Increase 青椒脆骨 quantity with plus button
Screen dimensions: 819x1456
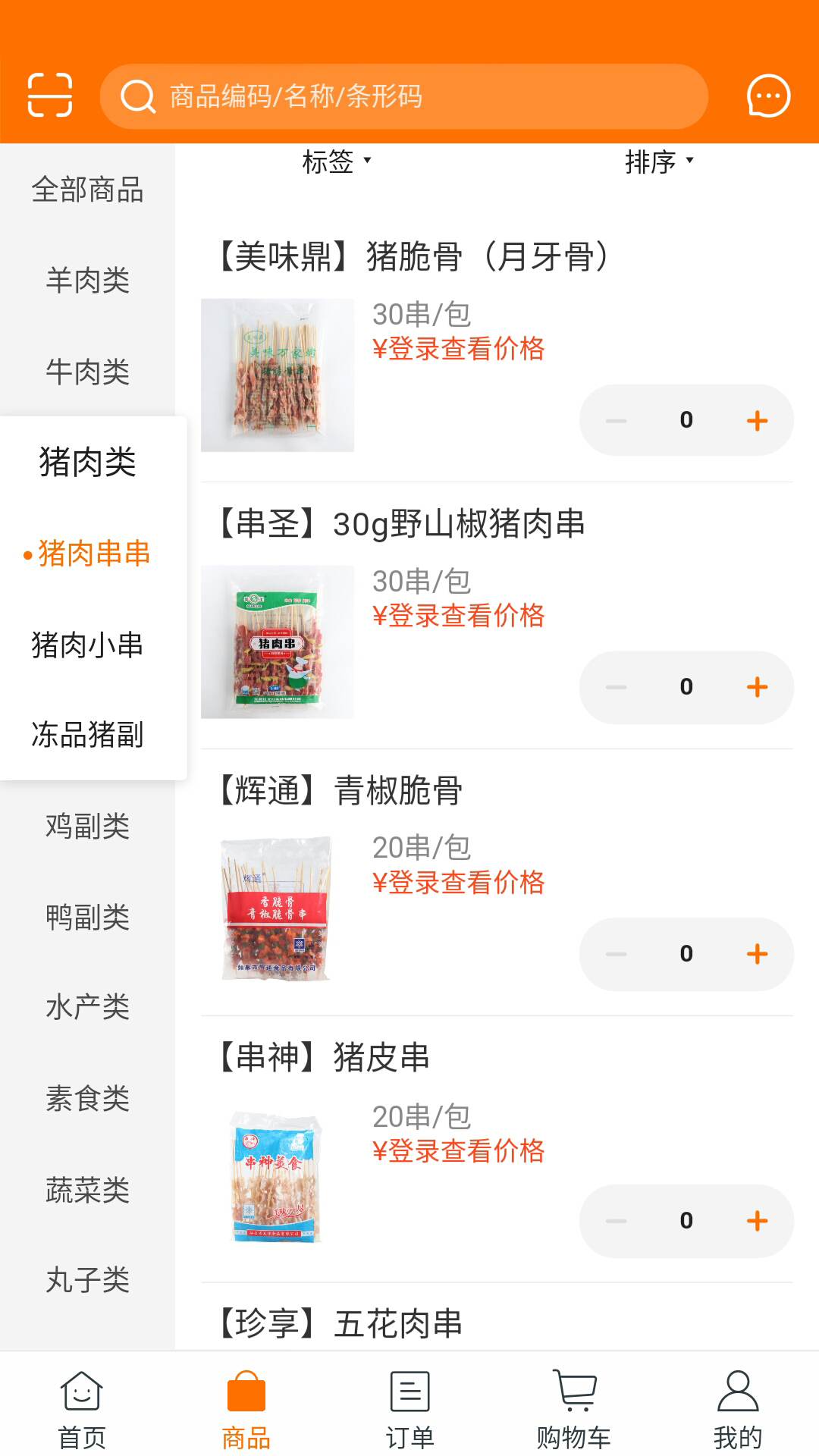pyautogui.click(x=756, y=954)
